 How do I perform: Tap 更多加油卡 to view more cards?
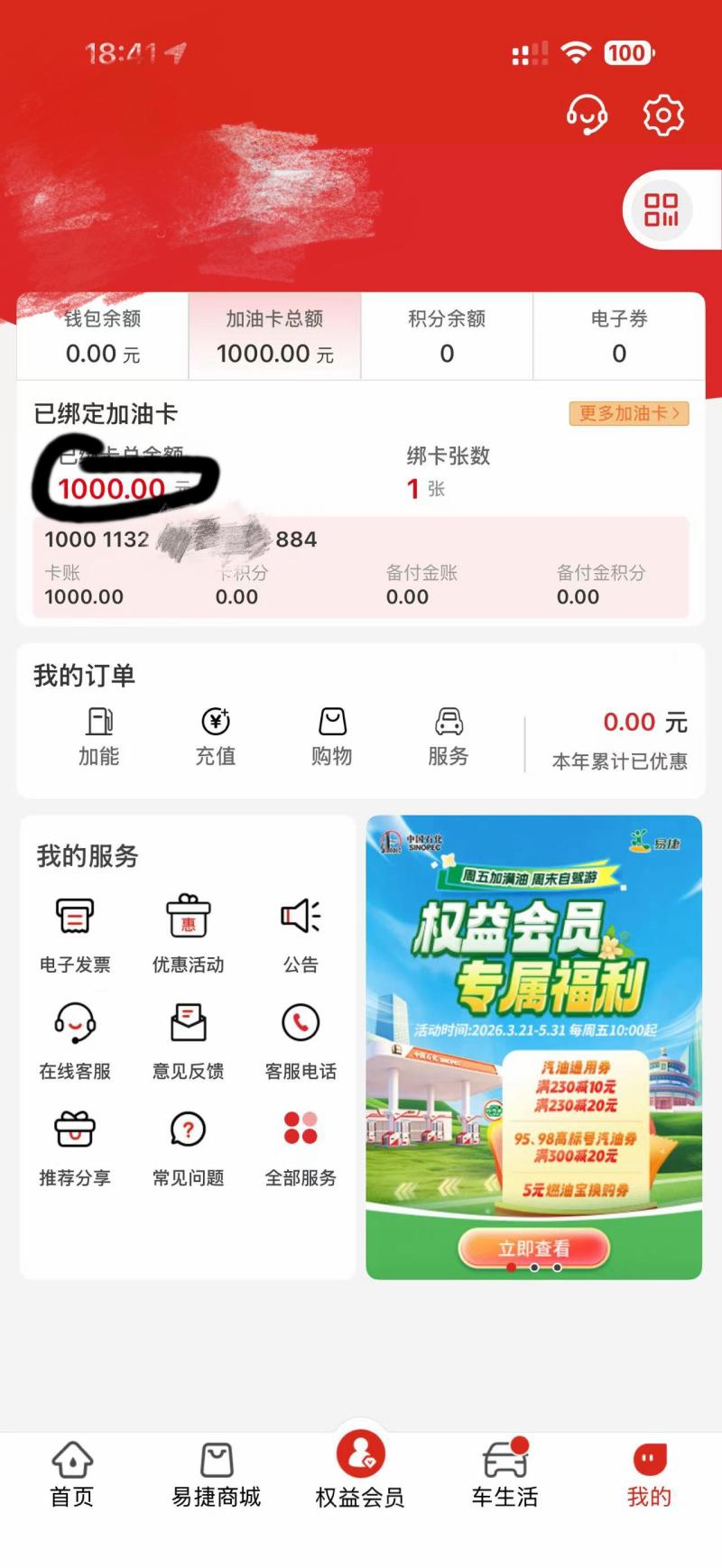(628, 413)
